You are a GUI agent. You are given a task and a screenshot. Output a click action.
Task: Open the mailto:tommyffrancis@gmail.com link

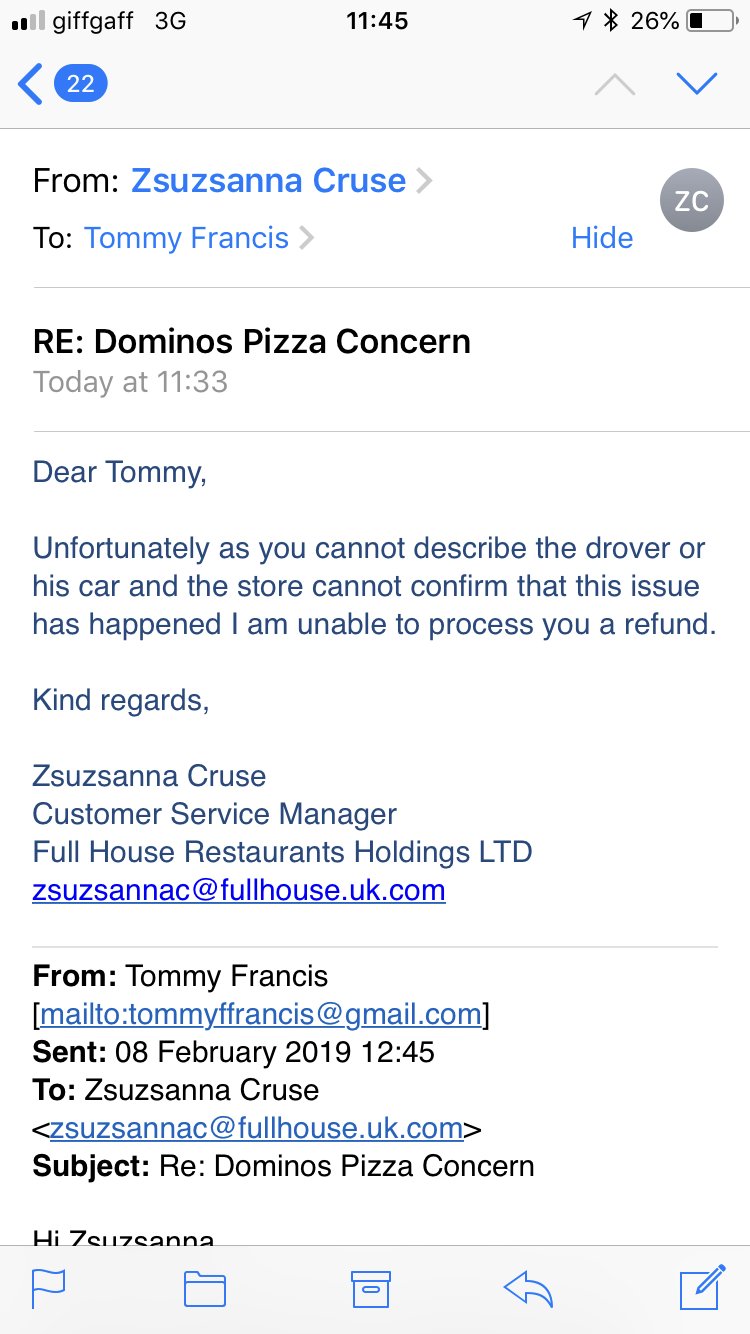click(x=261, y=1014)
